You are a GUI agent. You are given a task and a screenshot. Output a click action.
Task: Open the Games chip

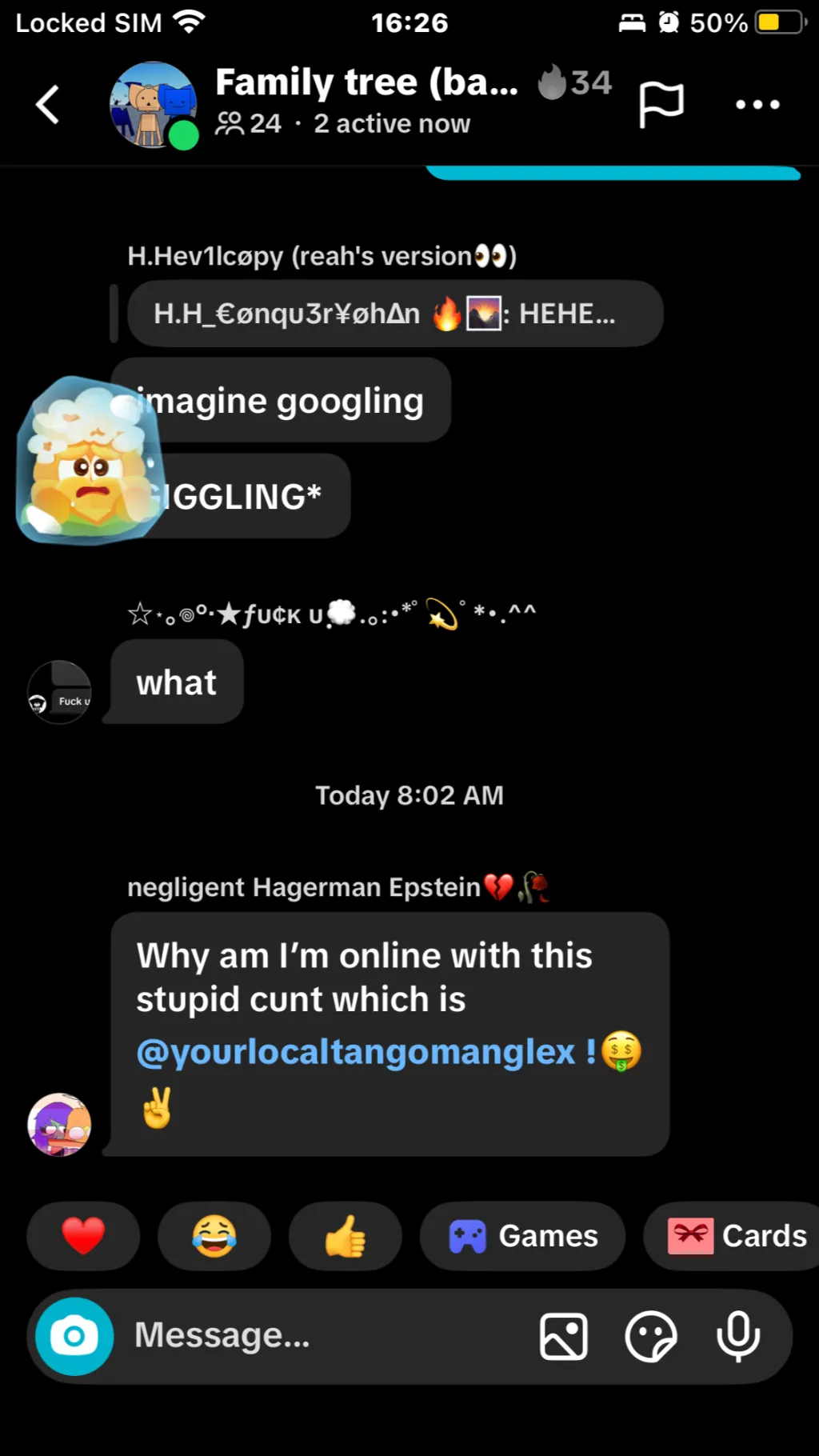click(x=523, y=1236)
